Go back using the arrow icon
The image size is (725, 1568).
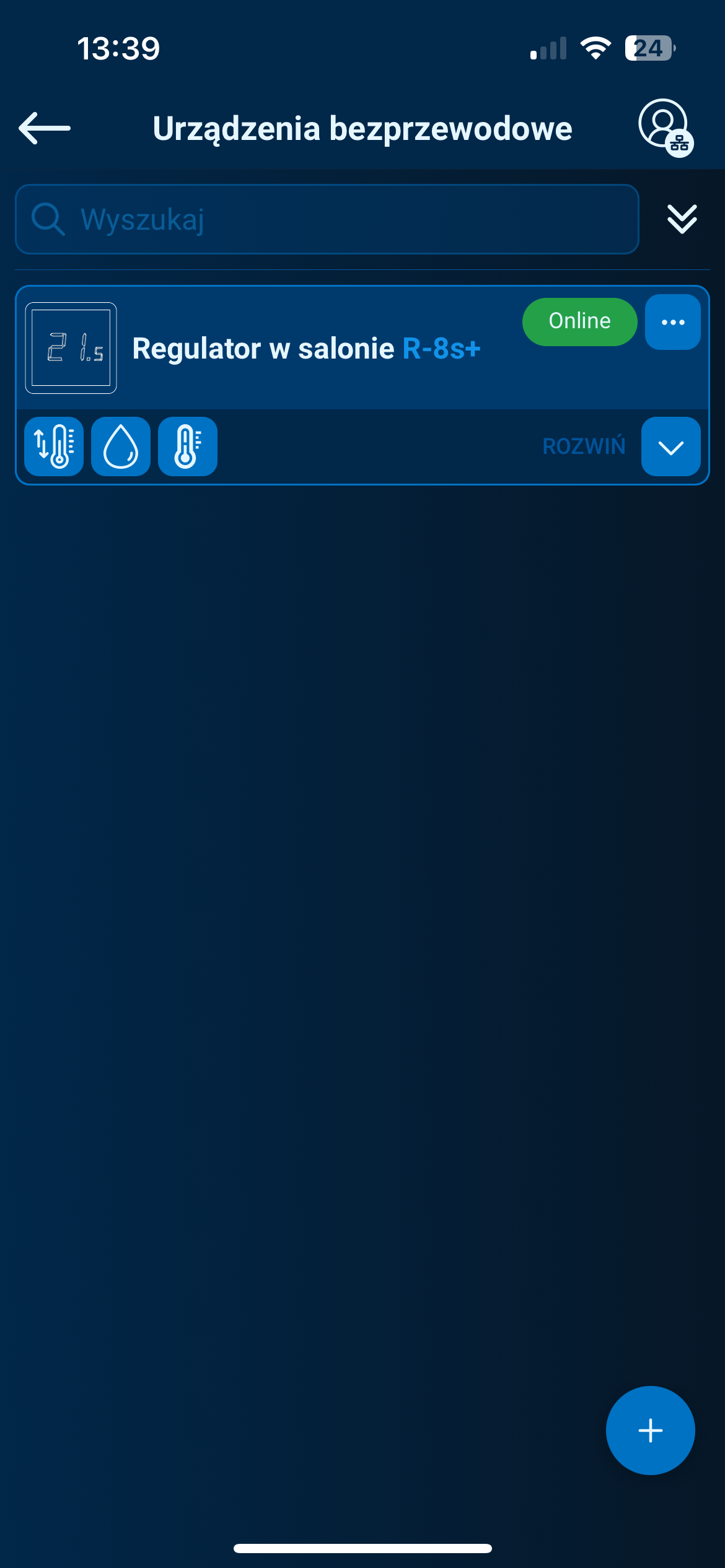(45, 128)
